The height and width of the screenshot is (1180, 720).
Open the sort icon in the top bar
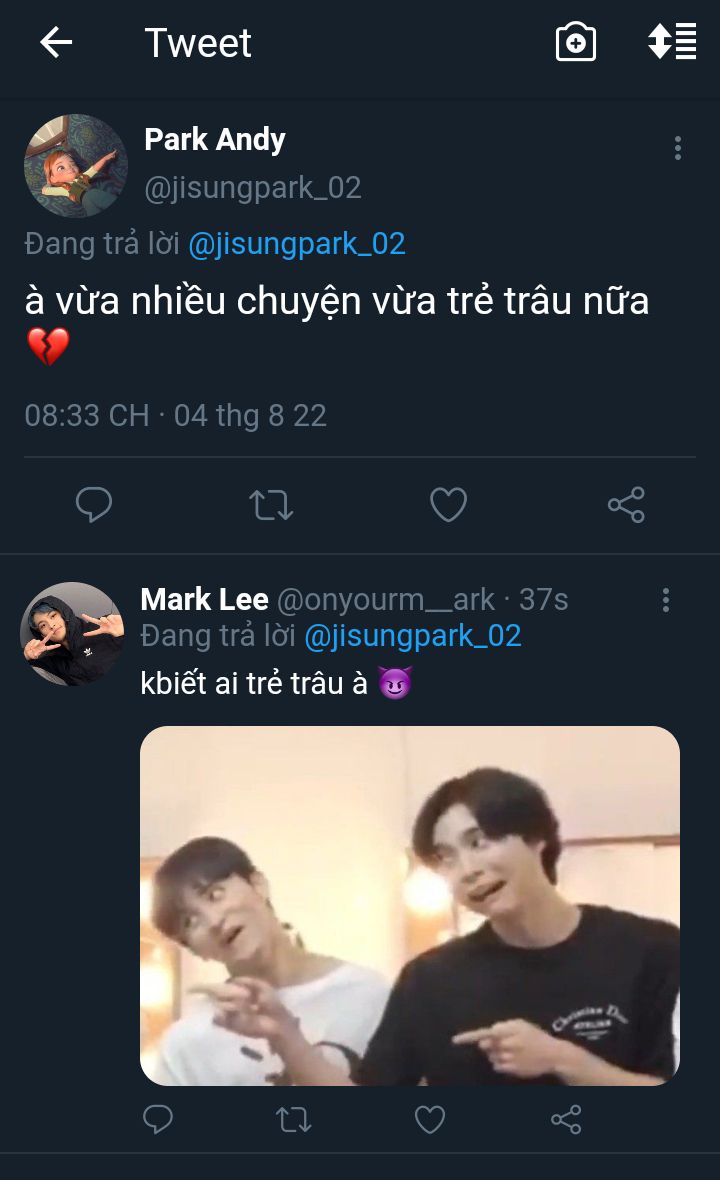click(672, 43)
